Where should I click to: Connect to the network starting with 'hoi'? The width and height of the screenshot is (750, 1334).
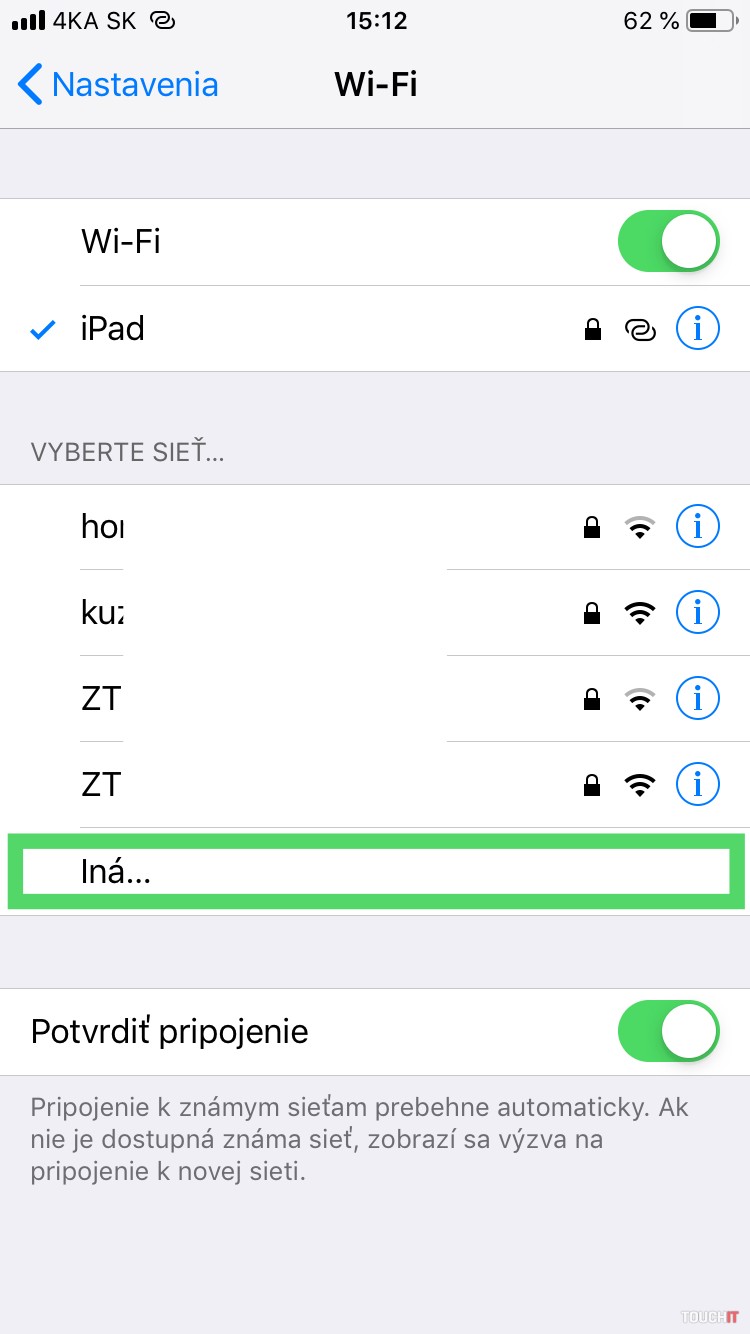[300, 527]
